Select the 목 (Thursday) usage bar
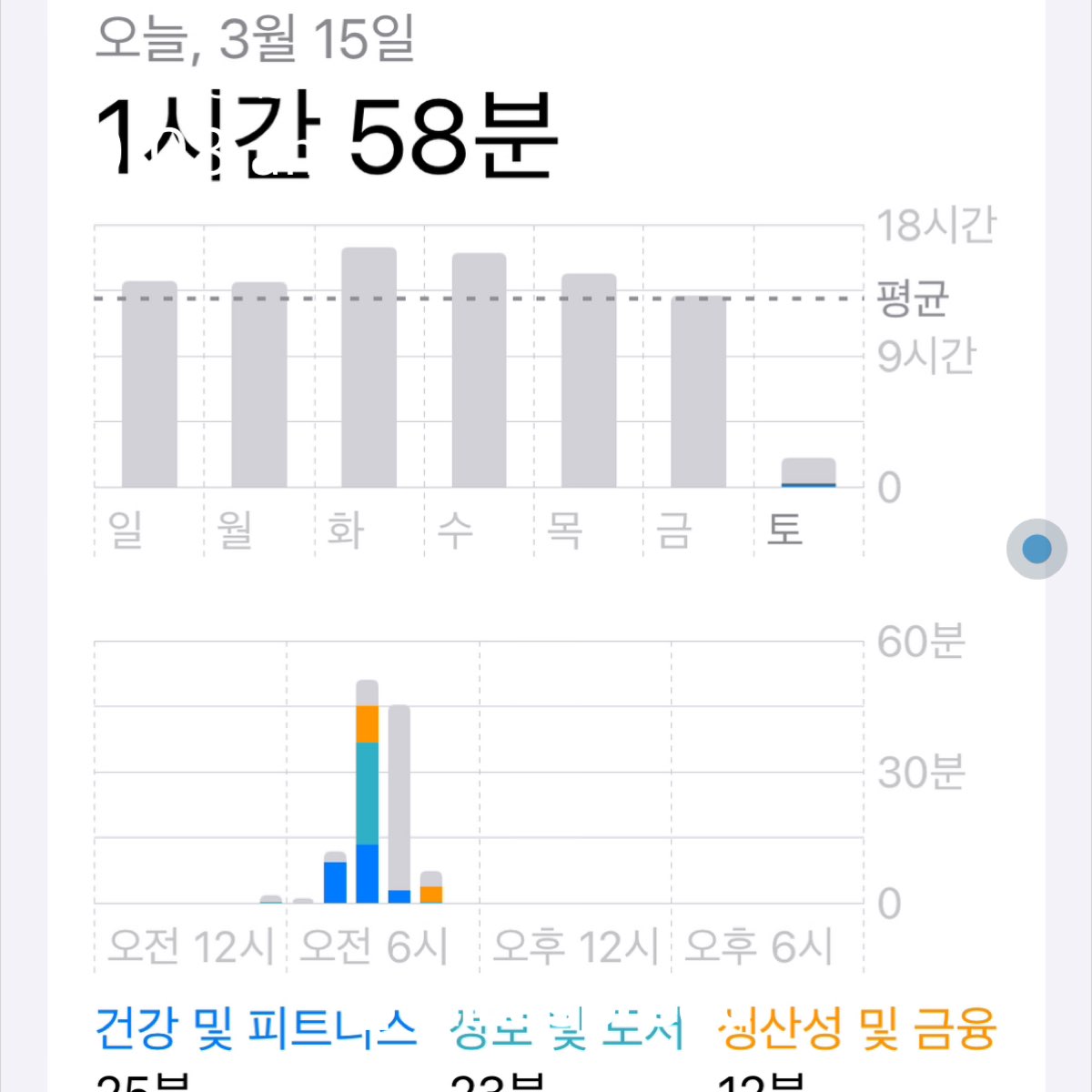The image size is (1092, 1092). [x=589, y=380]
